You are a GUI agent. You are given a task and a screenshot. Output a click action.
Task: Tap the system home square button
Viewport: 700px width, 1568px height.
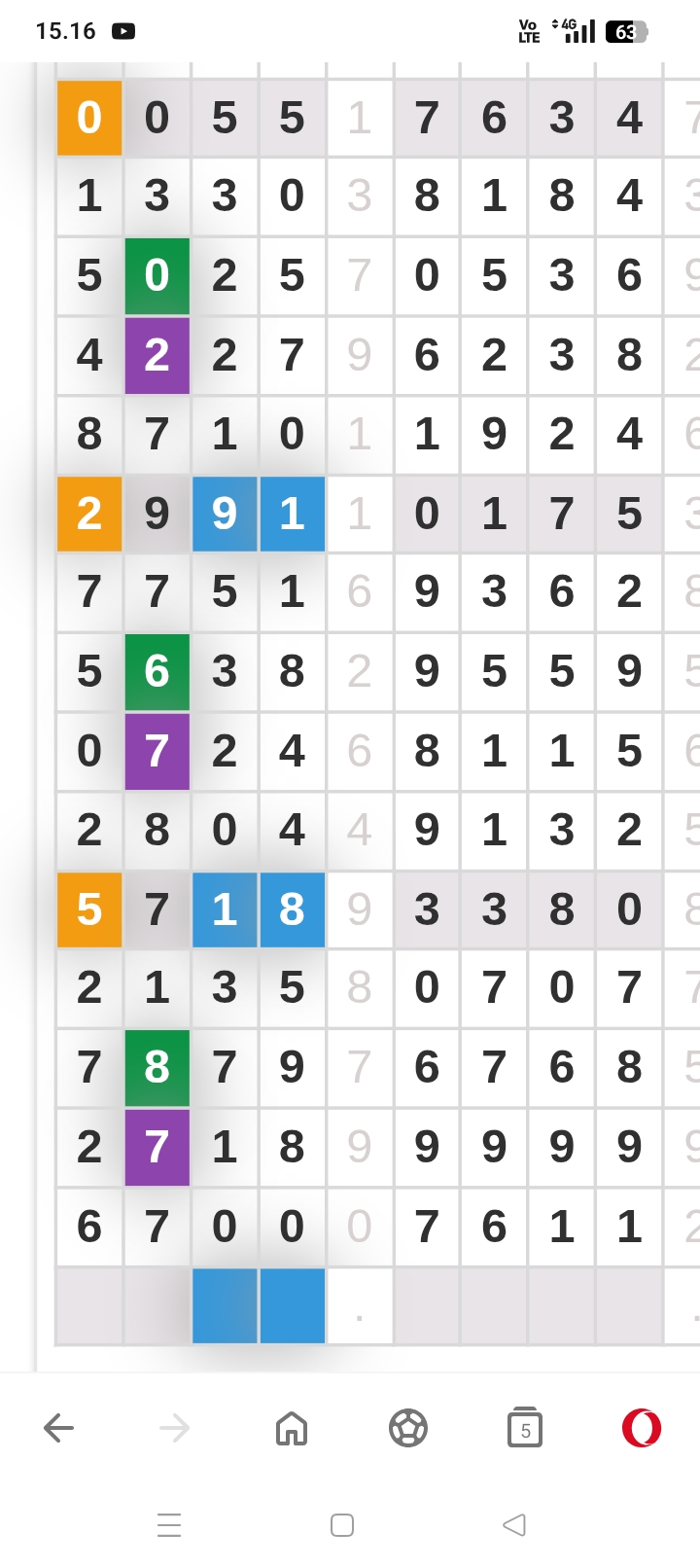[342, 1525]
